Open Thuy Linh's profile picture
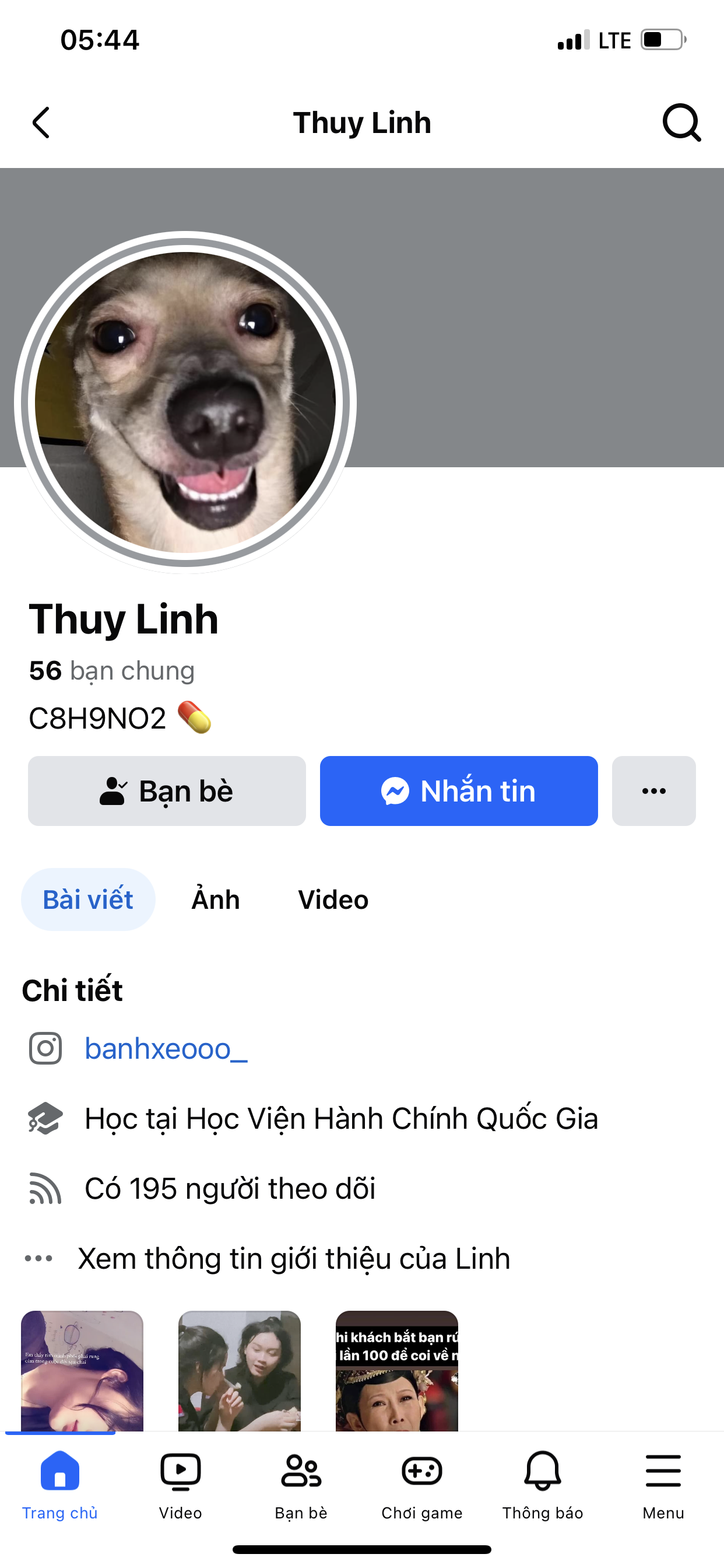 coord(185,402)
